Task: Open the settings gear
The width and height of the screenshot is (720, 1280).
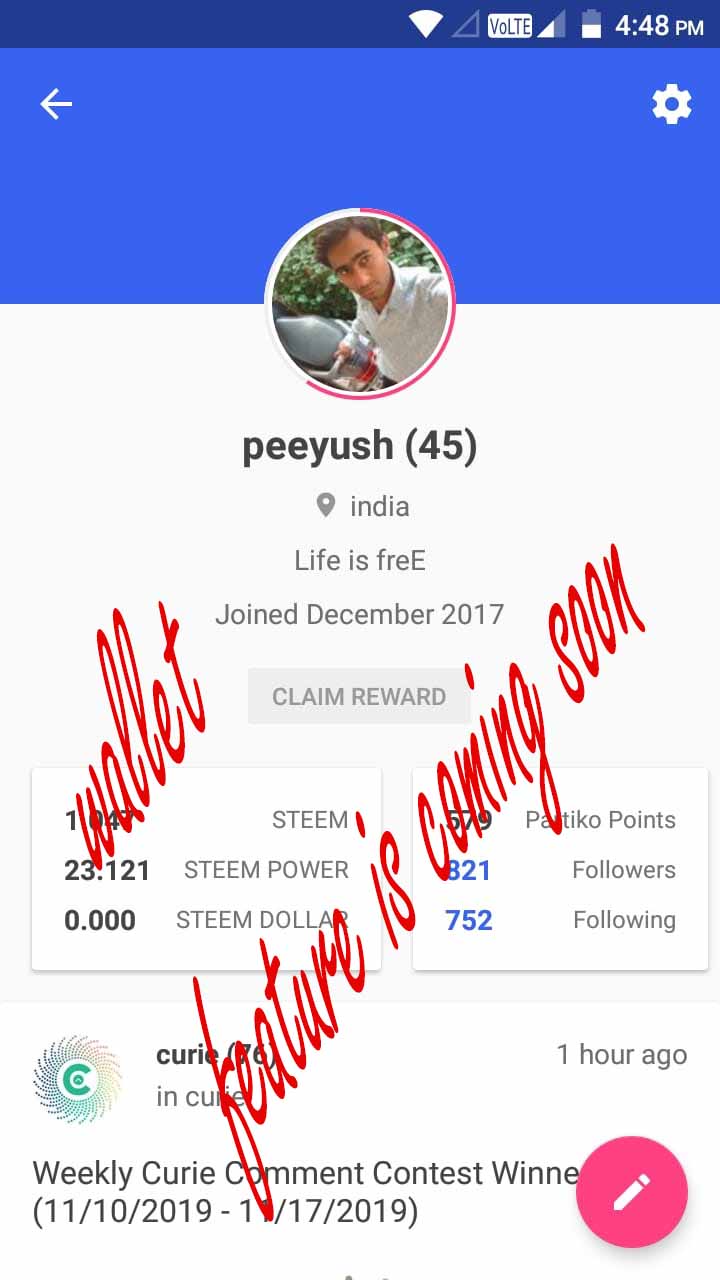Action: pyautogui.click(x=671, y=104)
